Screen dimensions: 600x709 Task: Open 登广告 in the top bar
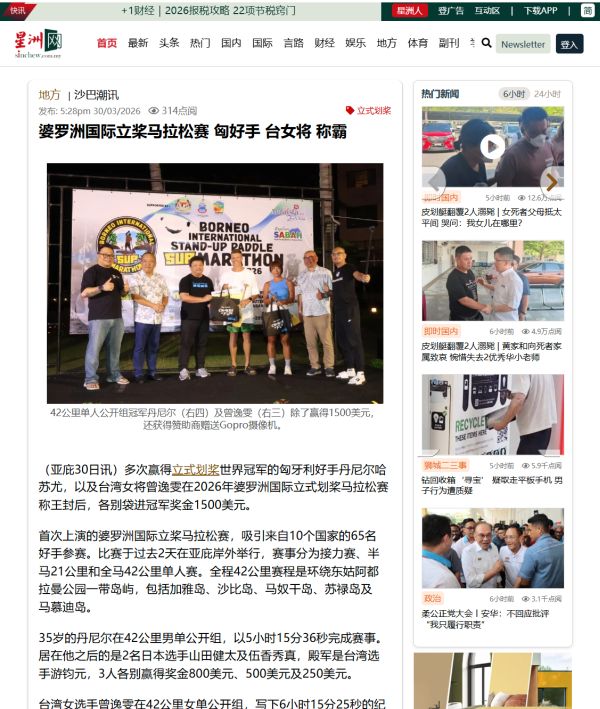click(x=451, y=11)
